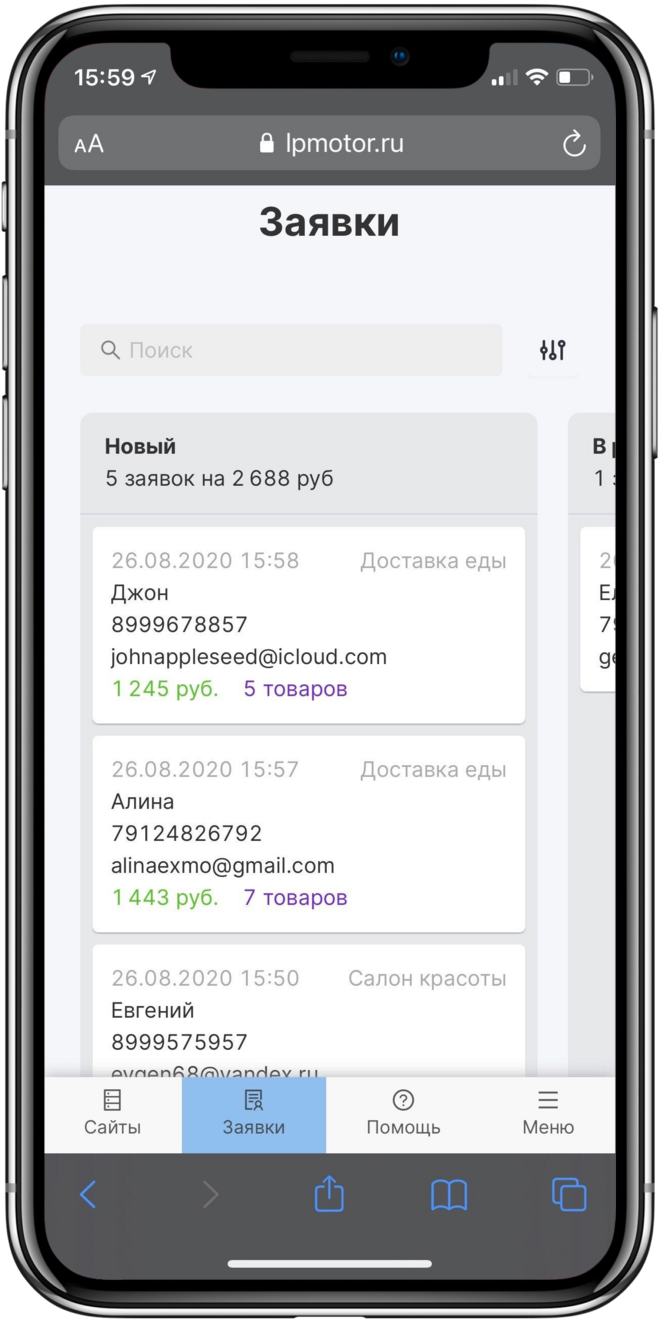Screen dimensions: 660x1320
Task: Reload the page in Safari
Action: coord(574,144)
